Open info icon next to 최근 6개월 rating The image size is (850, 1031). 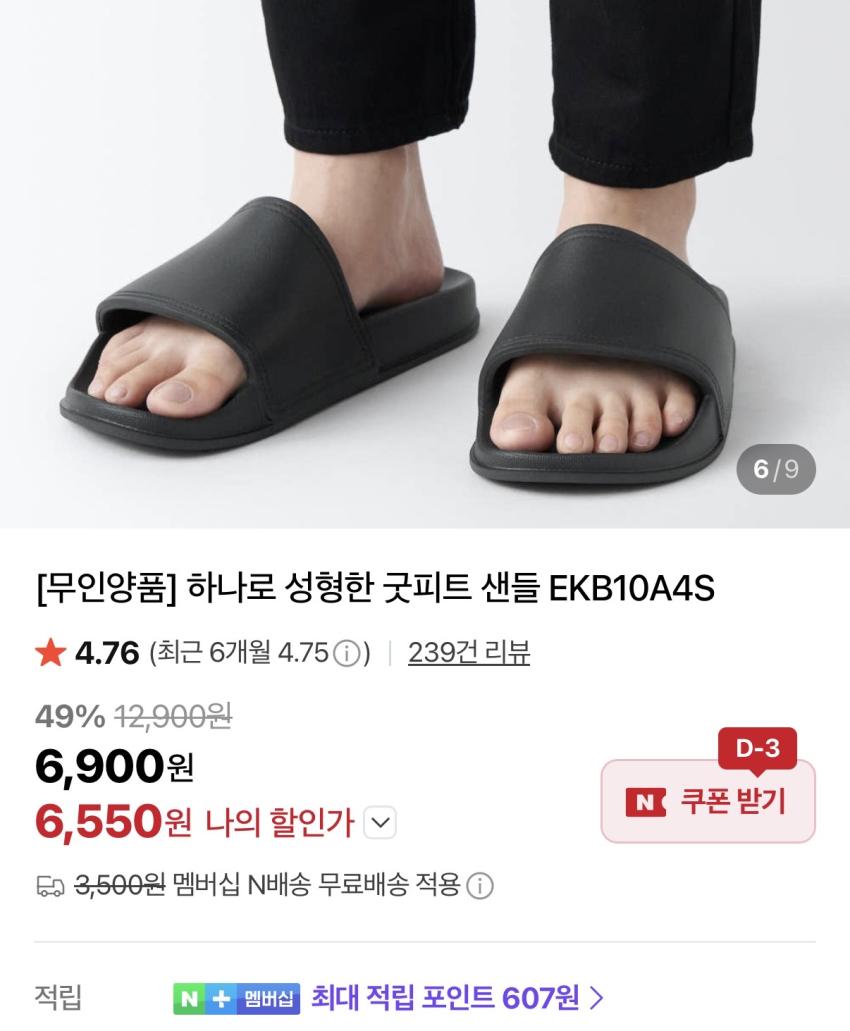[x=345, y=654]
